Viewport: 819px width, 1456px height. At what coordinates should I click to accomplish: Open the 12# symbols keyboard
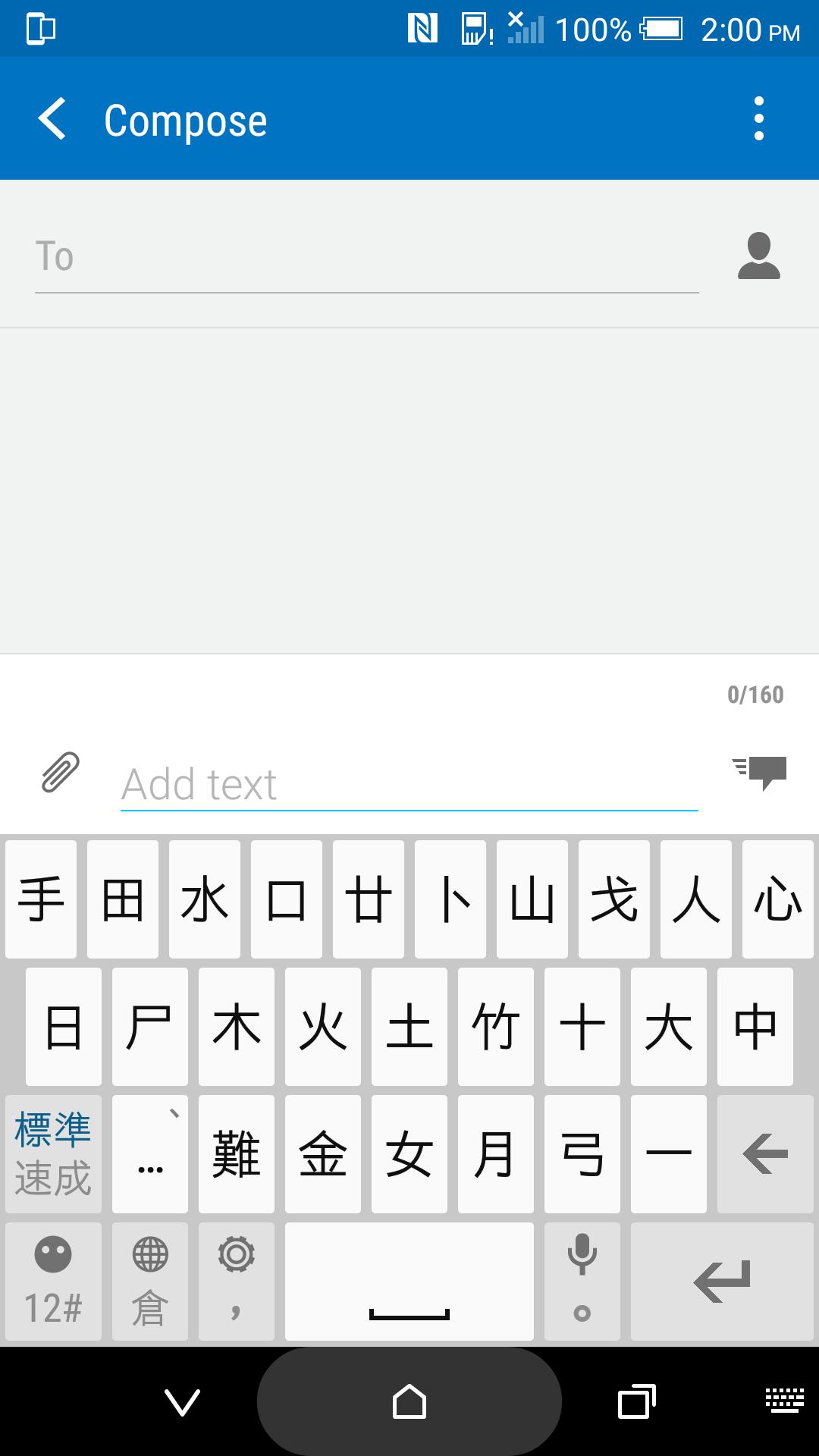click(53, 1281)
